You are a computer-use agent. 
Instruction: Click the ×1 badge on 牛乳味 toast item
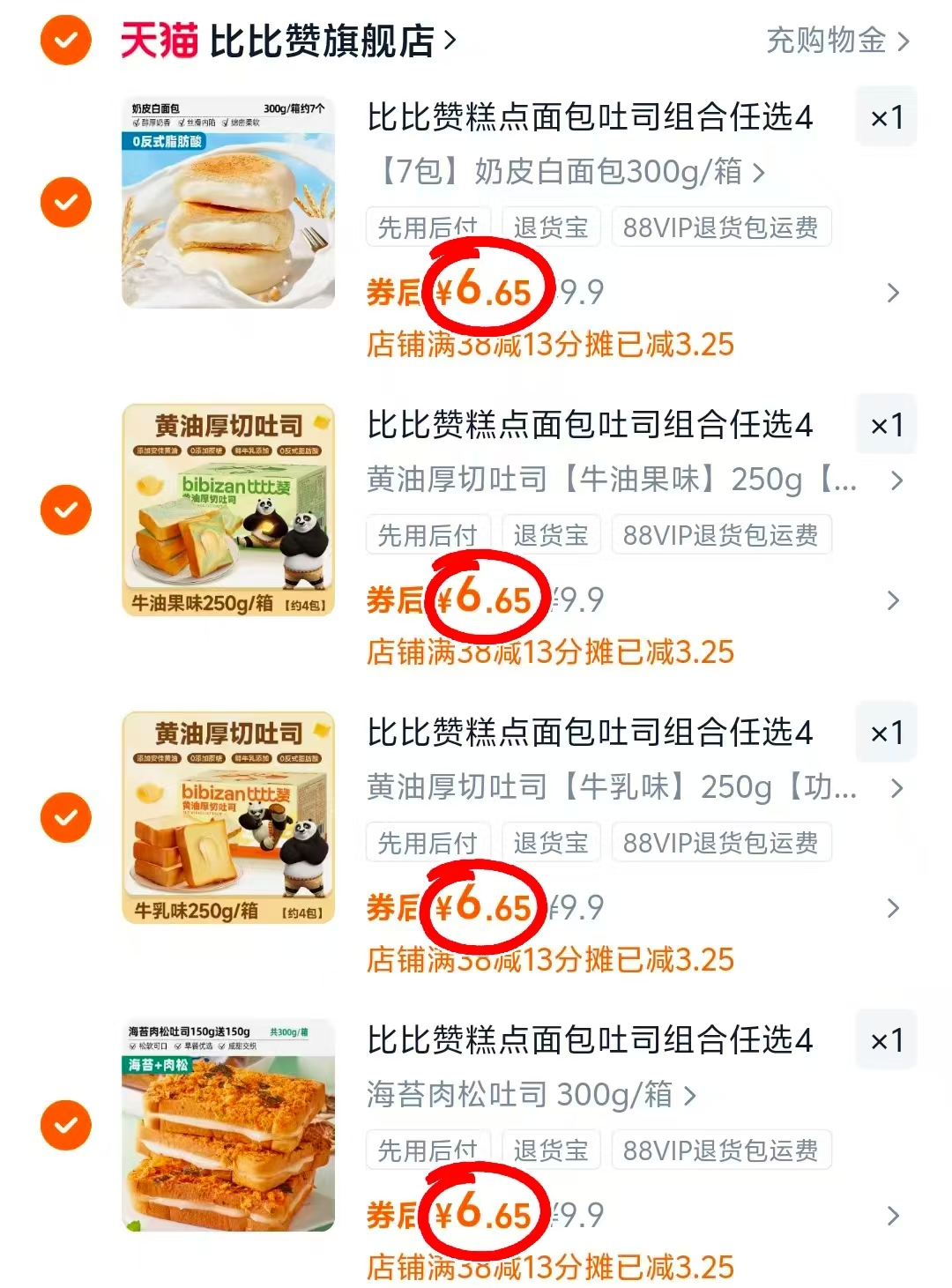click(886, 732)
